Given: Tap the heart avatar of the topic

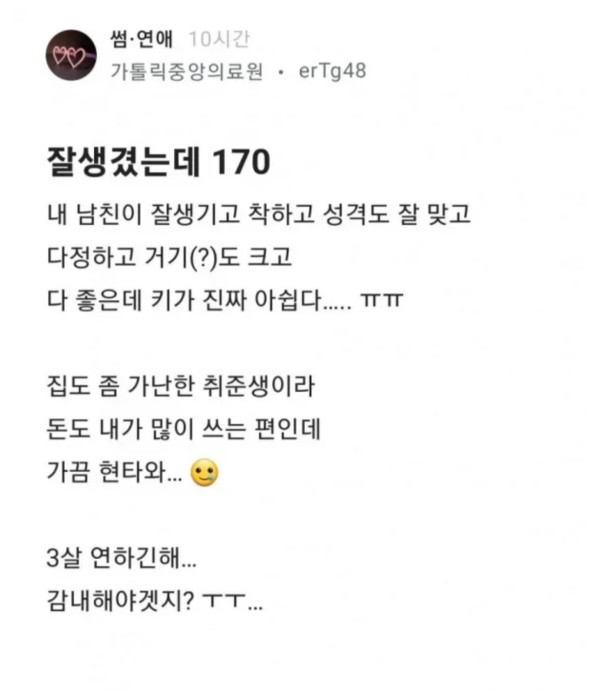Looking at the screenshot, I should pos(72,55).
